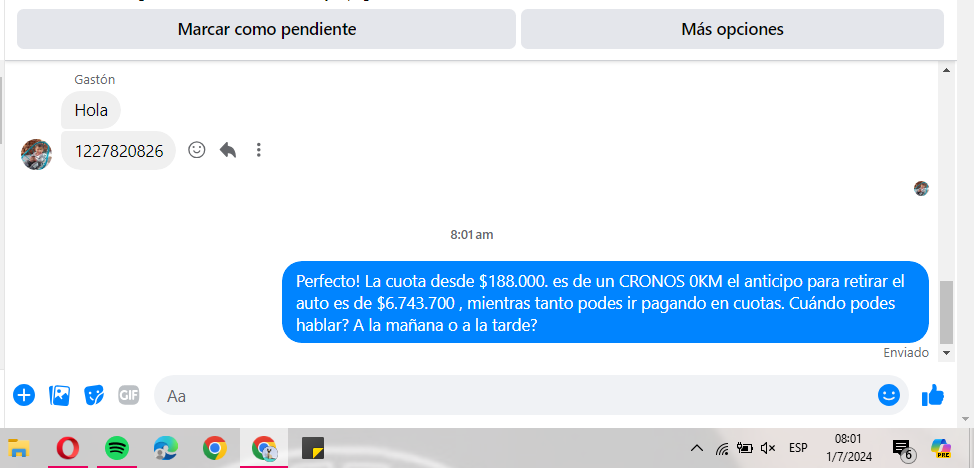The image size is (974, 468).
Task: Send a thumbs-up like
Action: [933, 395]
